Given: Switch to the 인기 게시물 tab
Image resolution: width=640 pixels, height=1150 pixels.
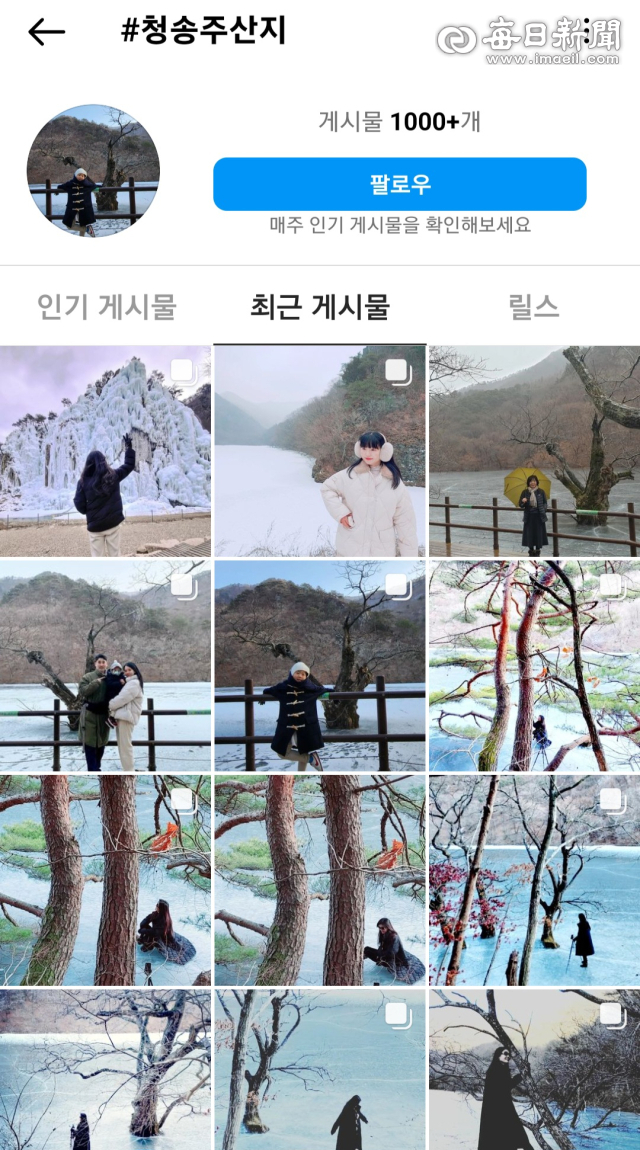Looking at the screenshot, I should click(x=106, y=306).
